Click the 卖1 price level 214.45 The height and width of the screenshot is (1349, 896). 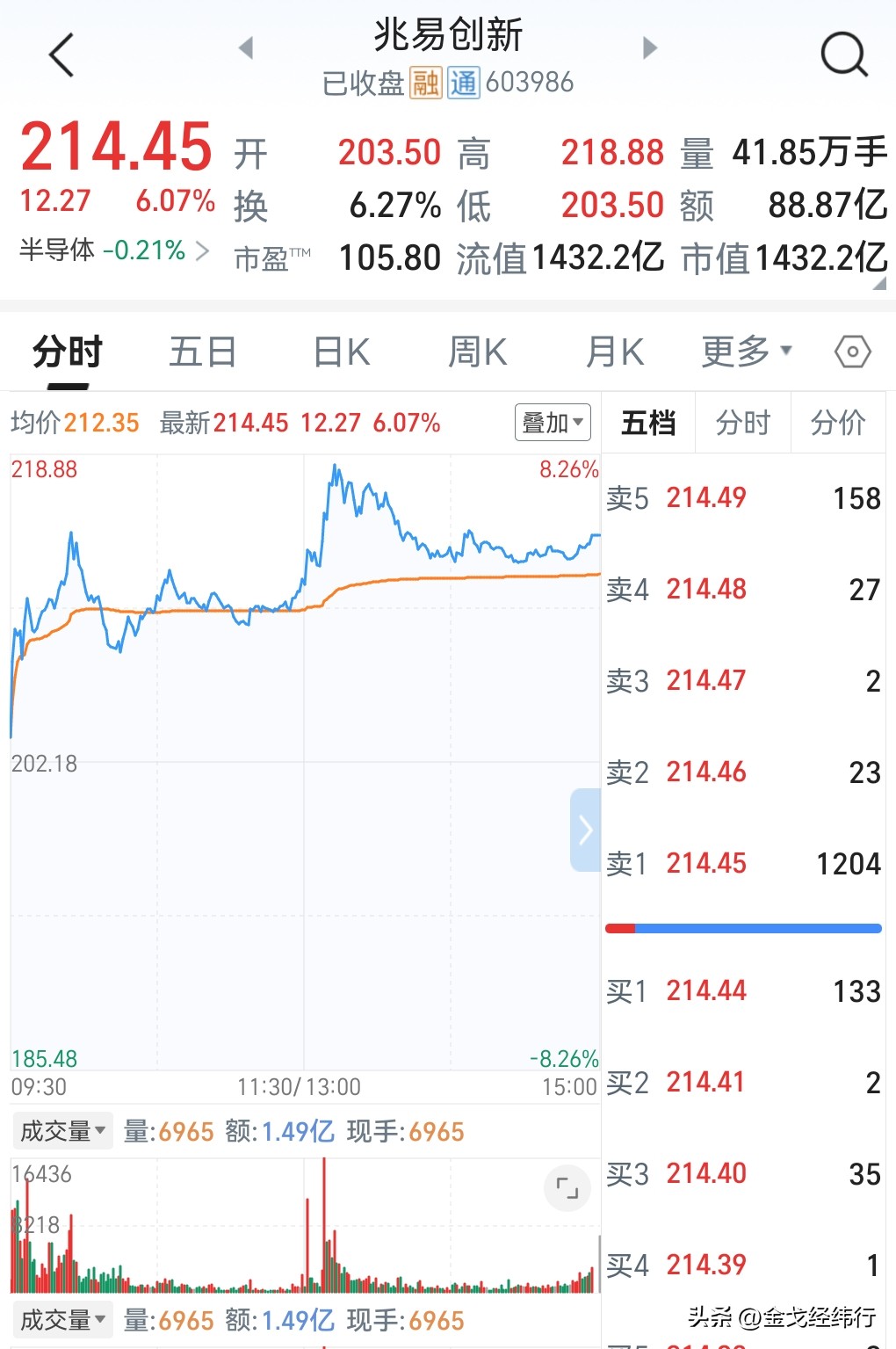(x=706, y=864)
